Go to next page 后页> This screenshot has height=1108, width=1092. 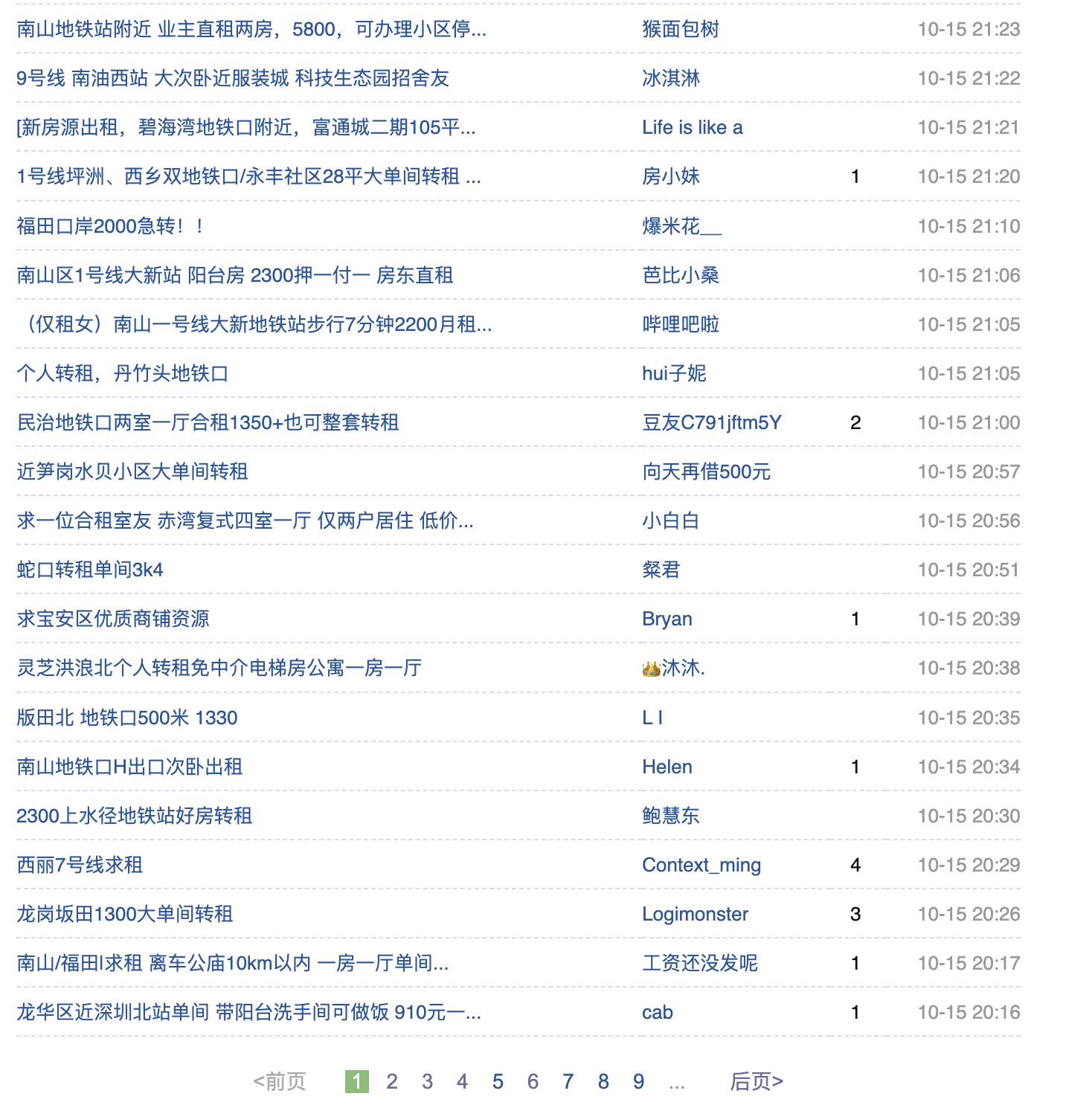click(x=757, y=1081)
